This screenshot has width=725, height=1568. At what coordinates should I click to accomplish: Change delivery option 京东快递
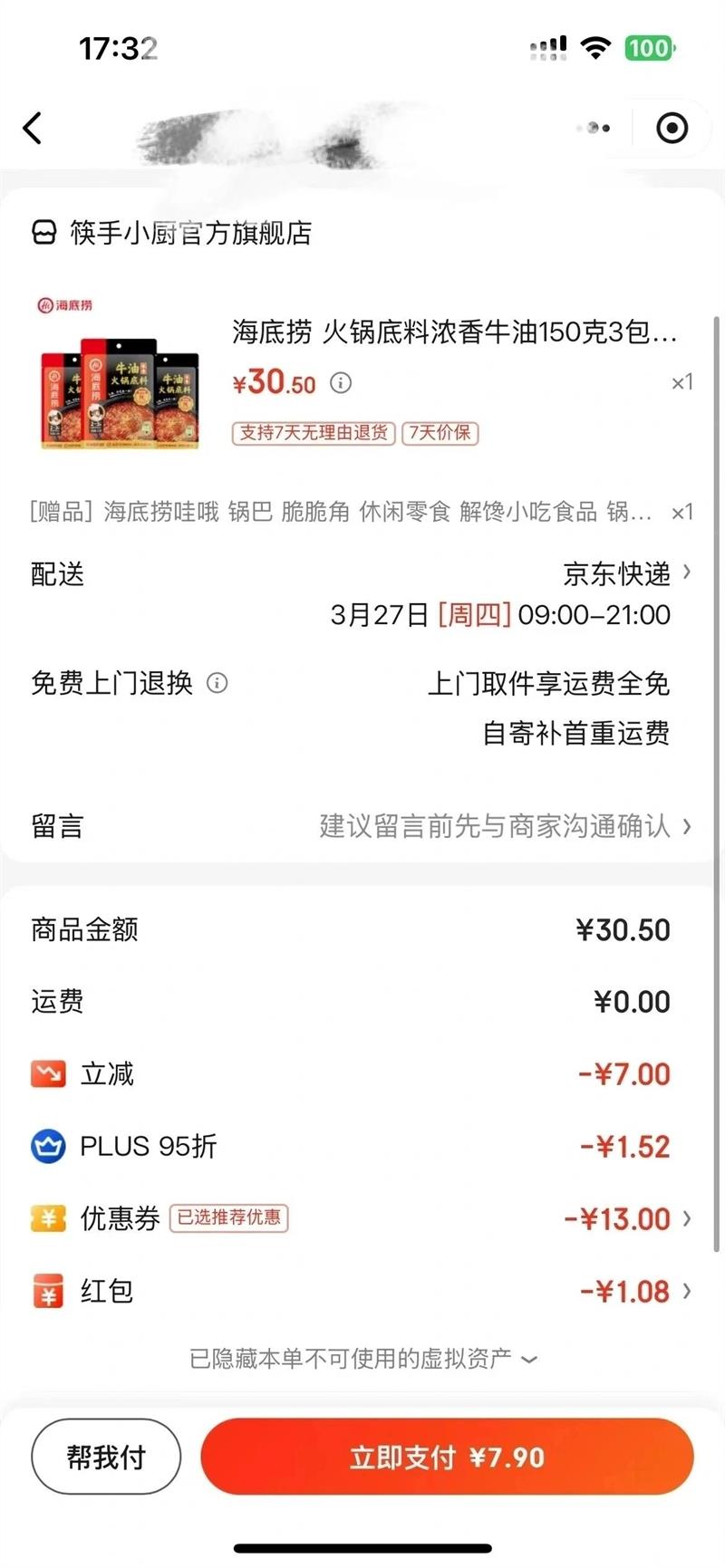click(x=625, y=573)
